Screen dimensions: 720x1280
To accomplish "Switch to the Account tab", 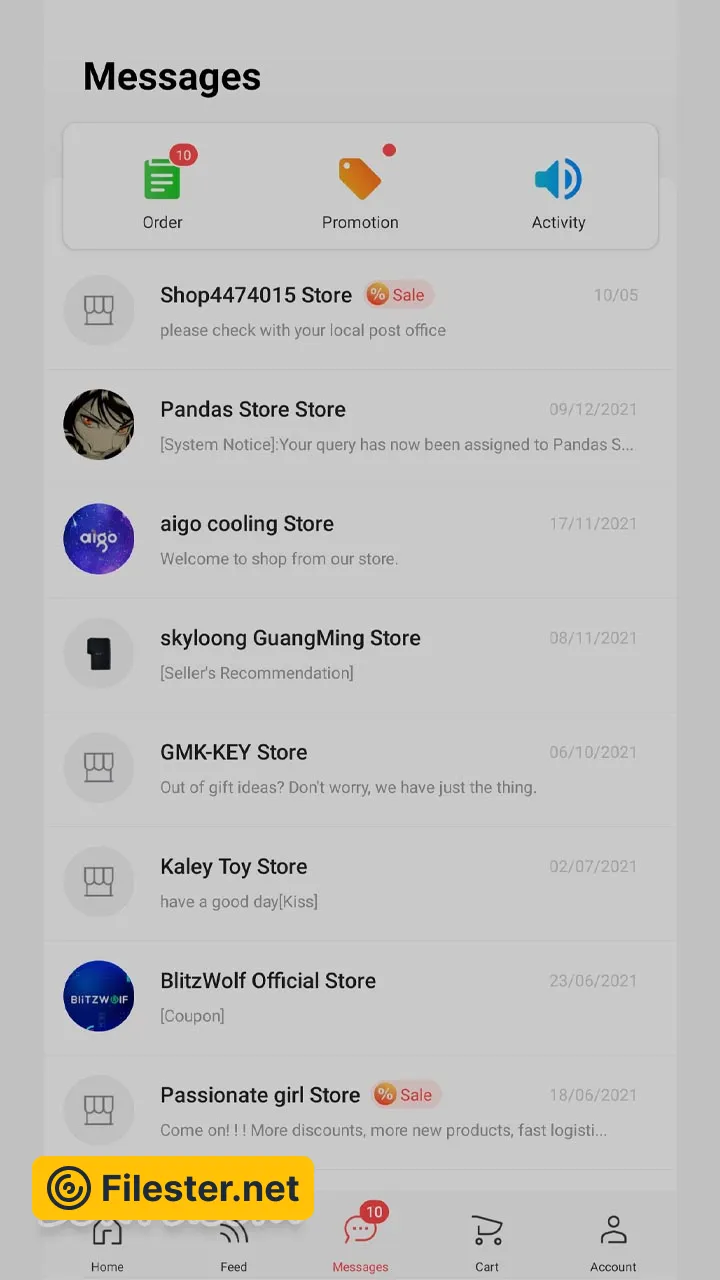I will pos(613,1242).
